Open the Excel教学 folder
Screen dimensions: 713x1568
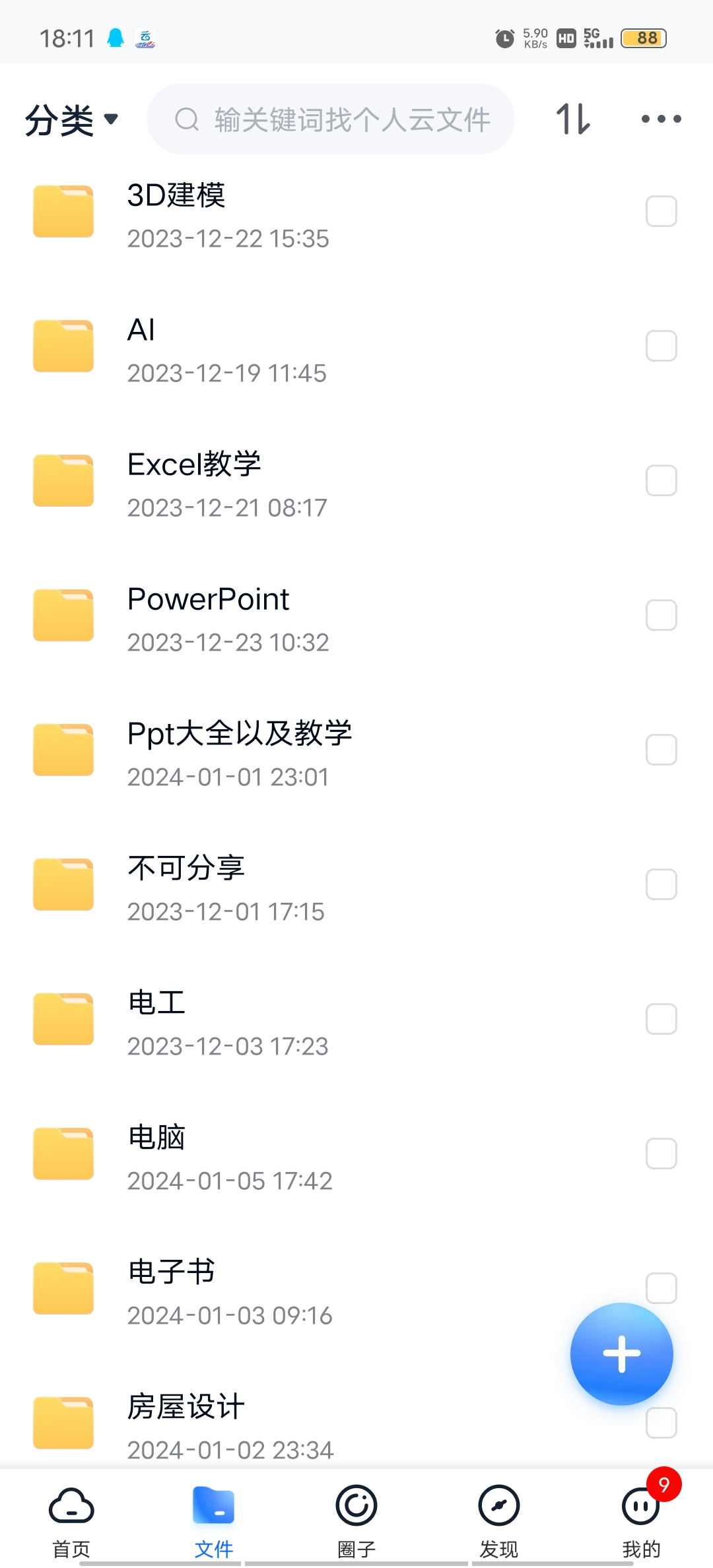point(356,481)
